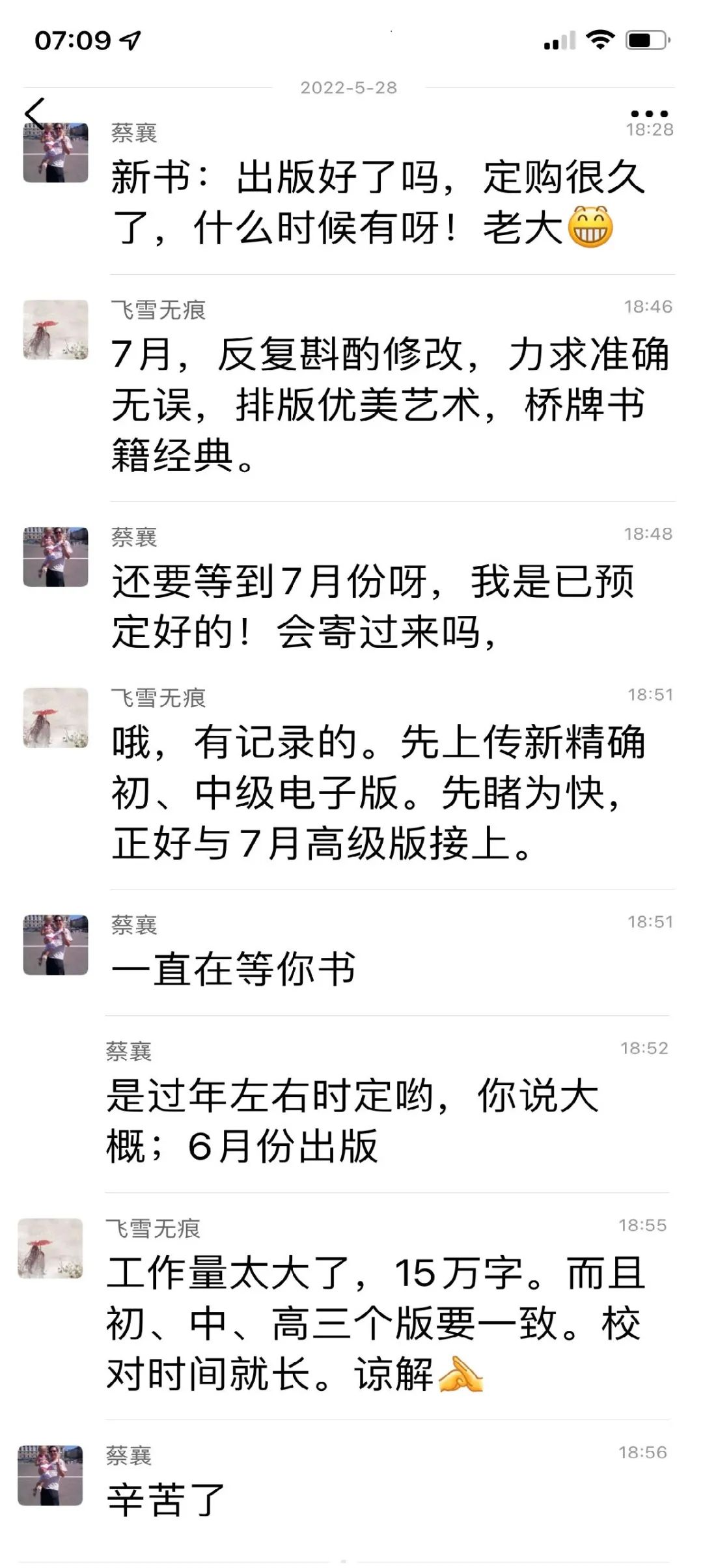Open 蔡襄's avatar beside the 18:28 message
Screen dimensions: 703x1568
coord(56,154)
